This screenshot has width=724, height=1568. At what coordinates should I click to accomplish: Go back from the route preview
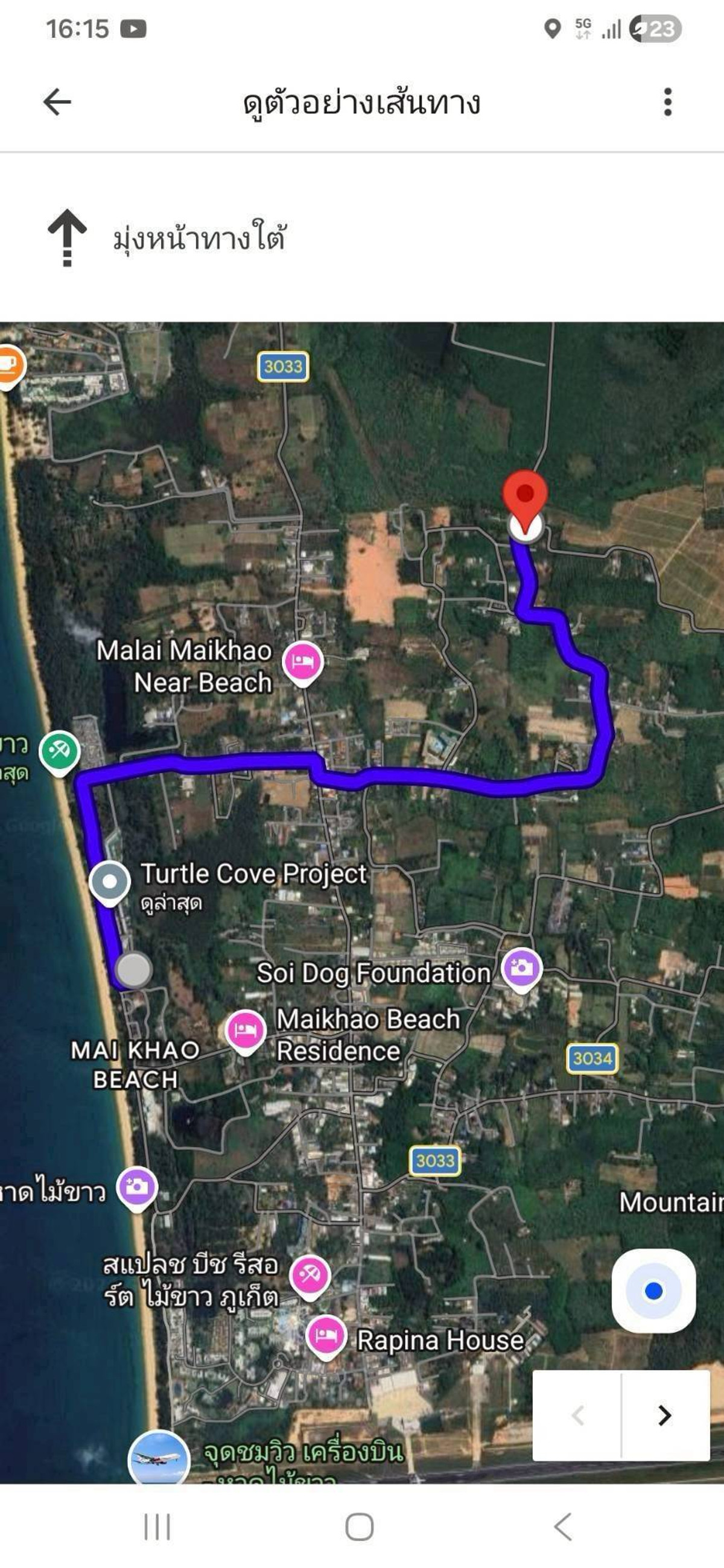pyautogui.click(x=57, y=102)
